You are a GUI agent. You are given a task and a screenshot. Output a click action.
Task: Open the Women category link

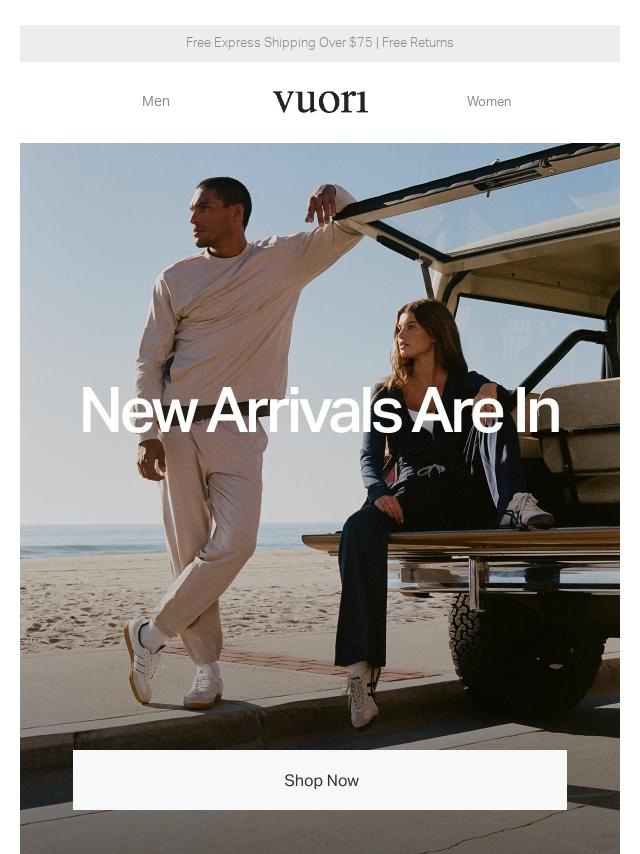point(488,101)
